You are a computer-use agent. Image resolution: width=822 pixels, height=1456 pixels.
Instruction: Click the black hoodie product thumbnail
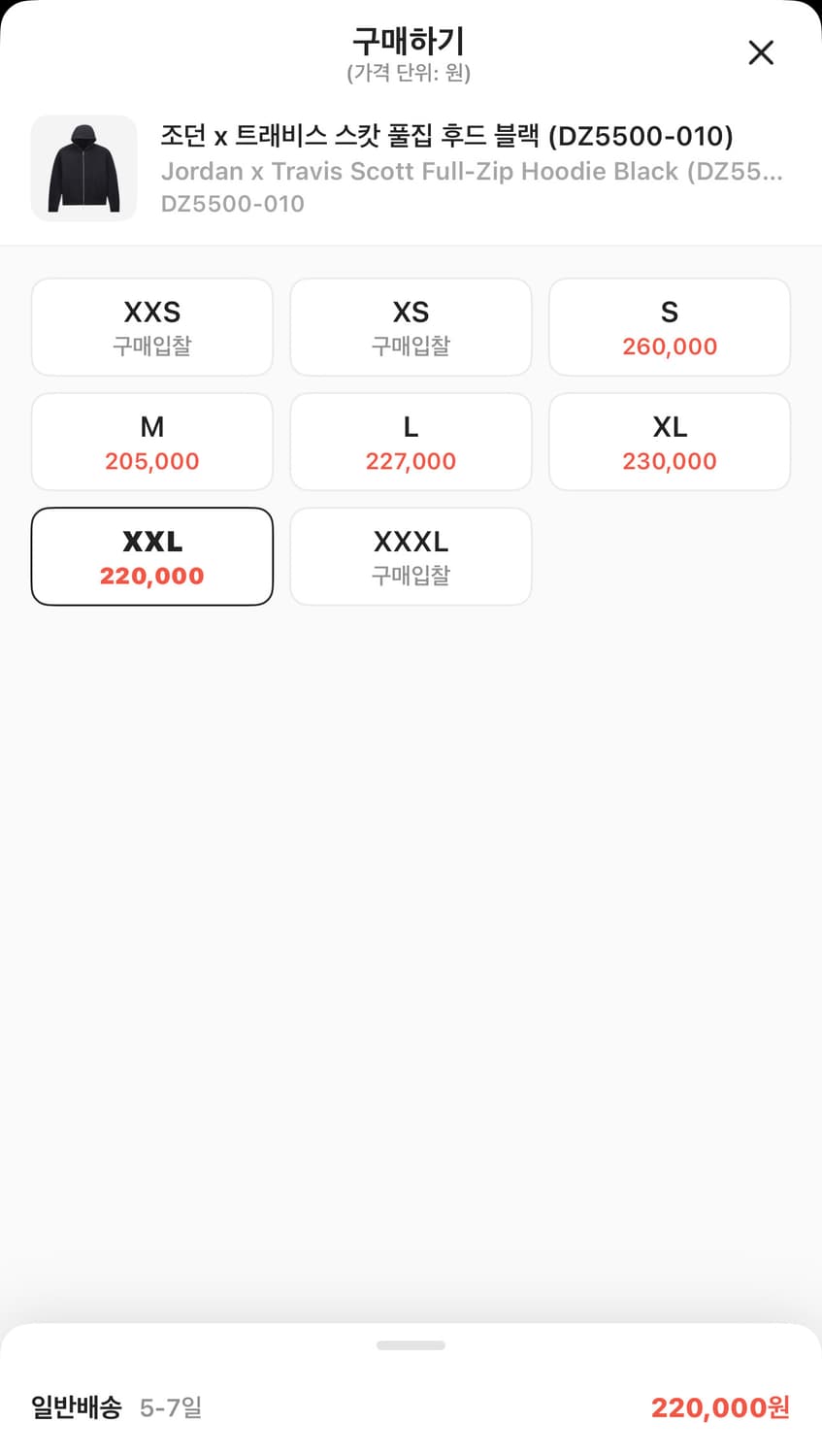[x=83, y=168]
